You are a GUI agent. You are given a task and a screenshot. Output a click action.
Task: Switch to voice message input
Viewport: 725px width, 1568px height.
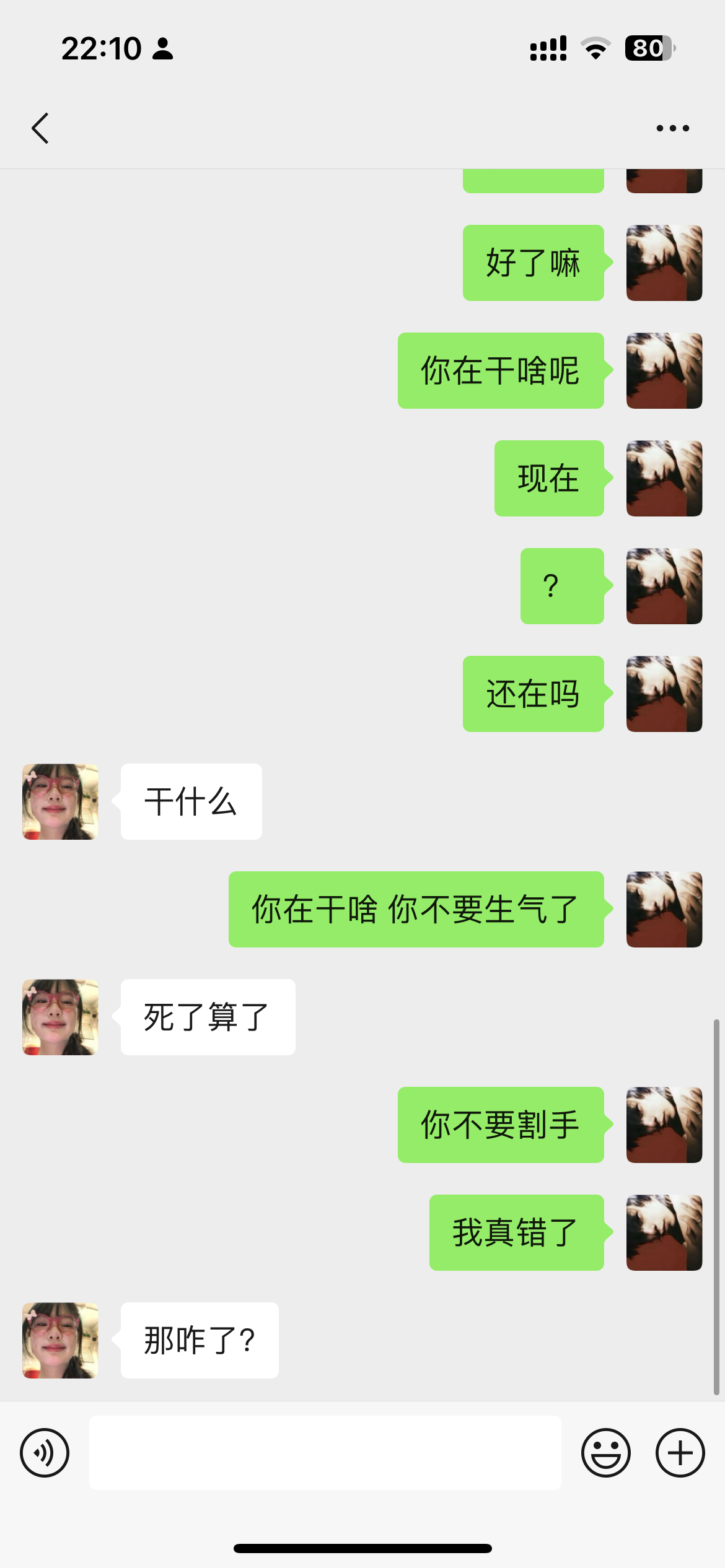pos(45,1453)
